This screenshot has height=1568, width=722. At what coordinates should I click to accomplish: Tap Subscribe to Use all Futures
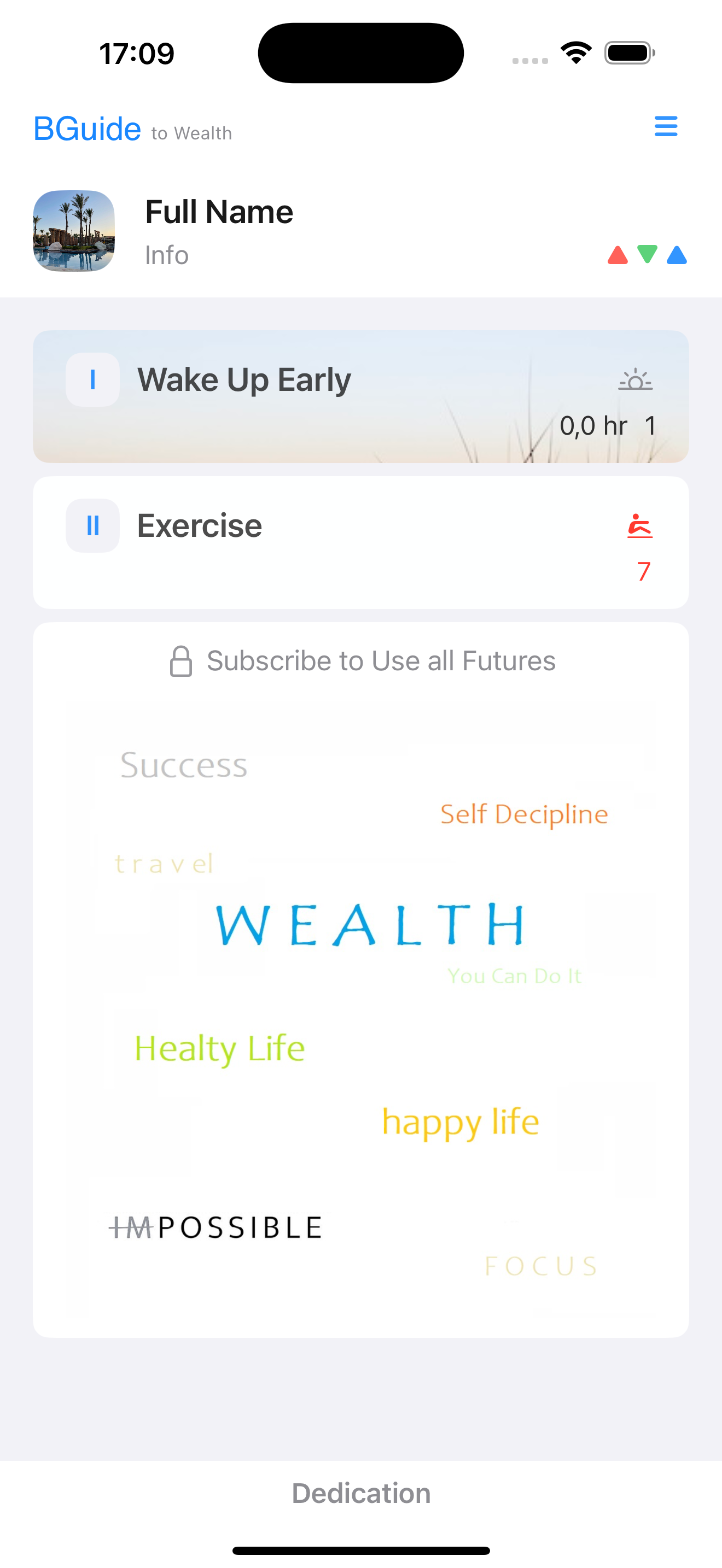(363, 661)
